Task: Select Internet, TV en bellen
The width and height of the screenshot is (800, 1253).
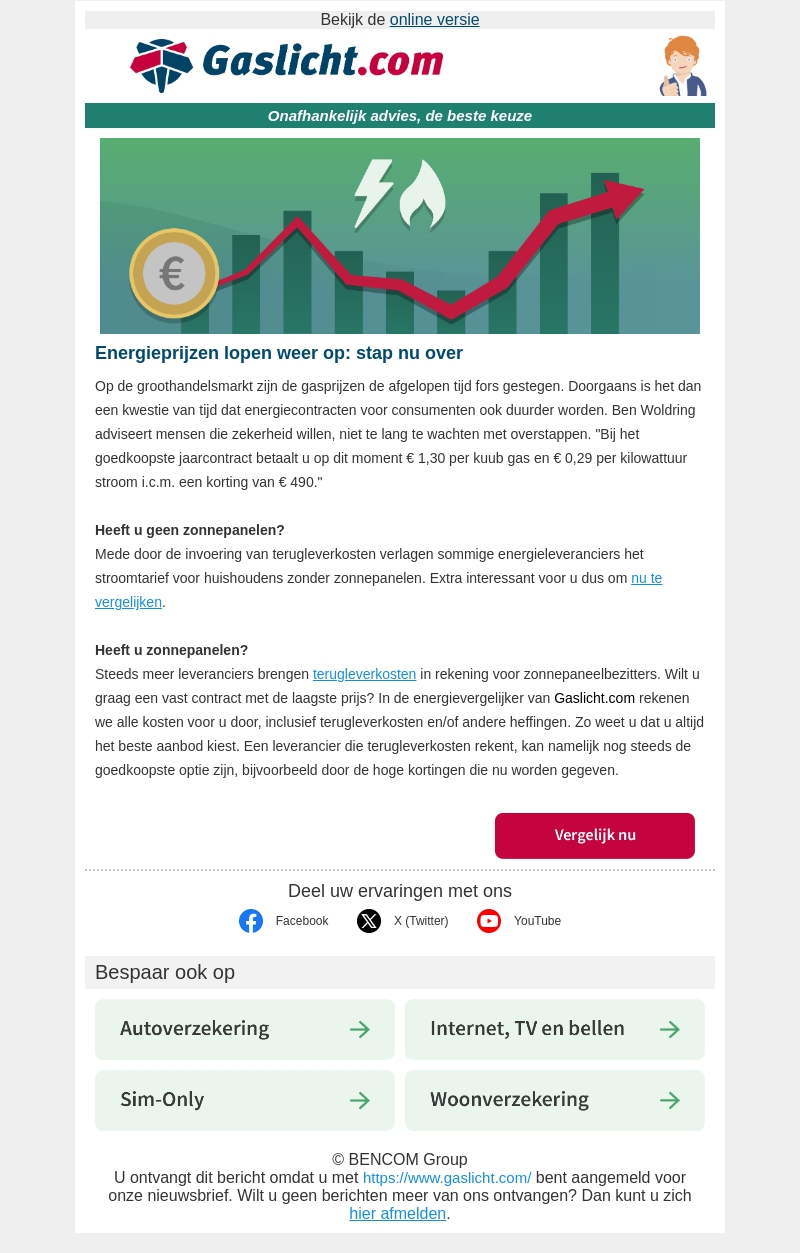Action: tap(554, 1029)
